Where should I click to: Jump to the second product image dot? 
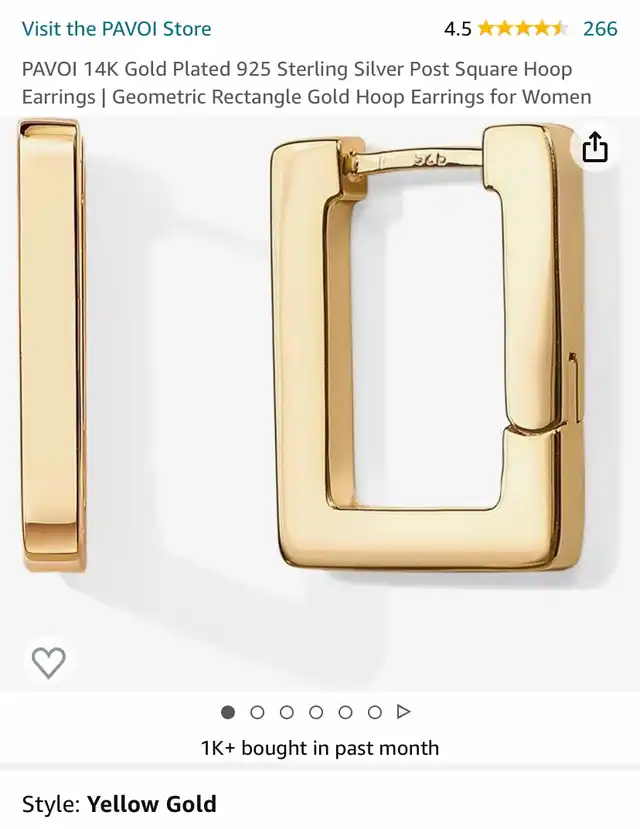coord(257,712)
